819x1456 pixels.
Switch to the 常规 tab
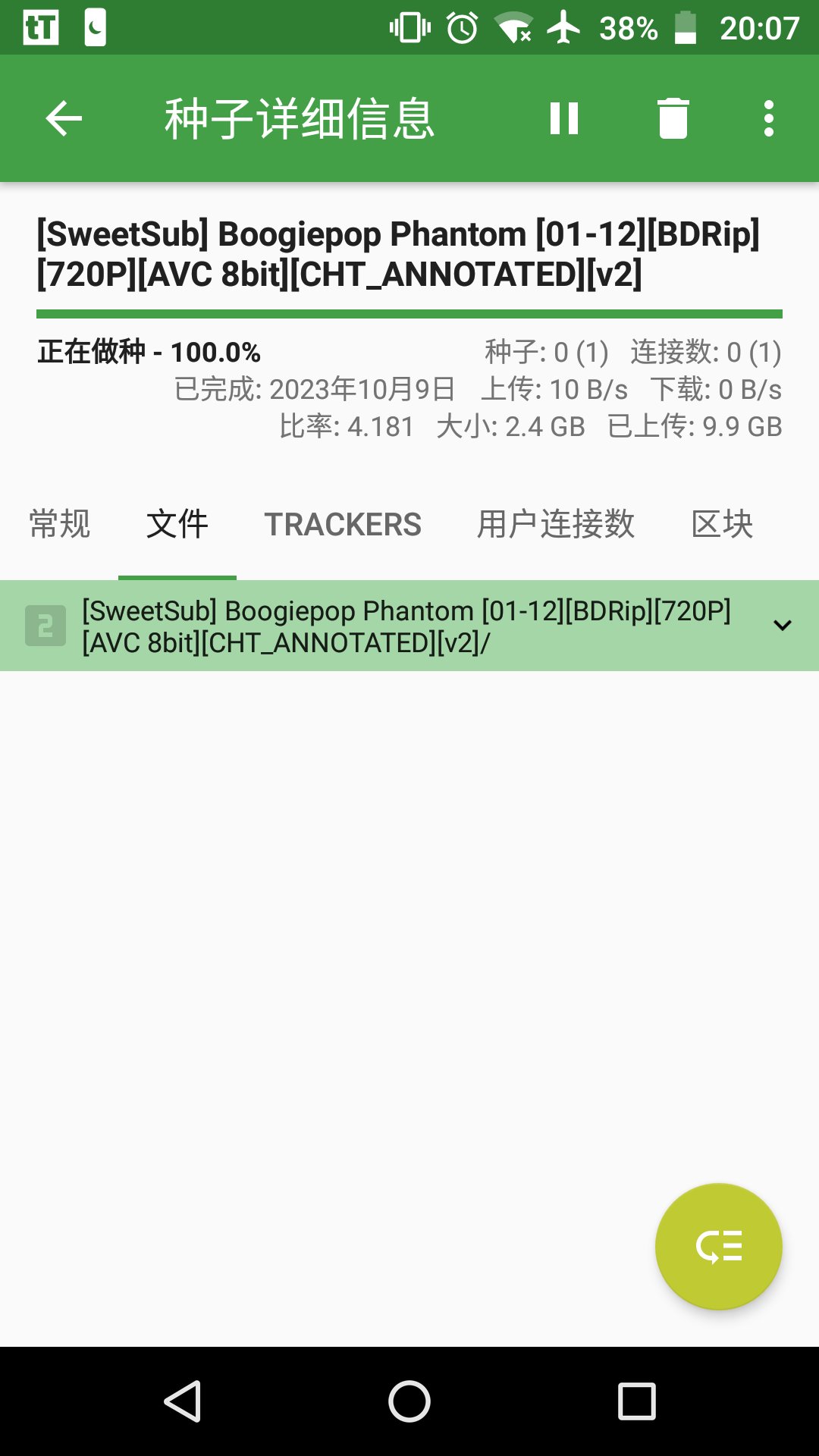60,524
